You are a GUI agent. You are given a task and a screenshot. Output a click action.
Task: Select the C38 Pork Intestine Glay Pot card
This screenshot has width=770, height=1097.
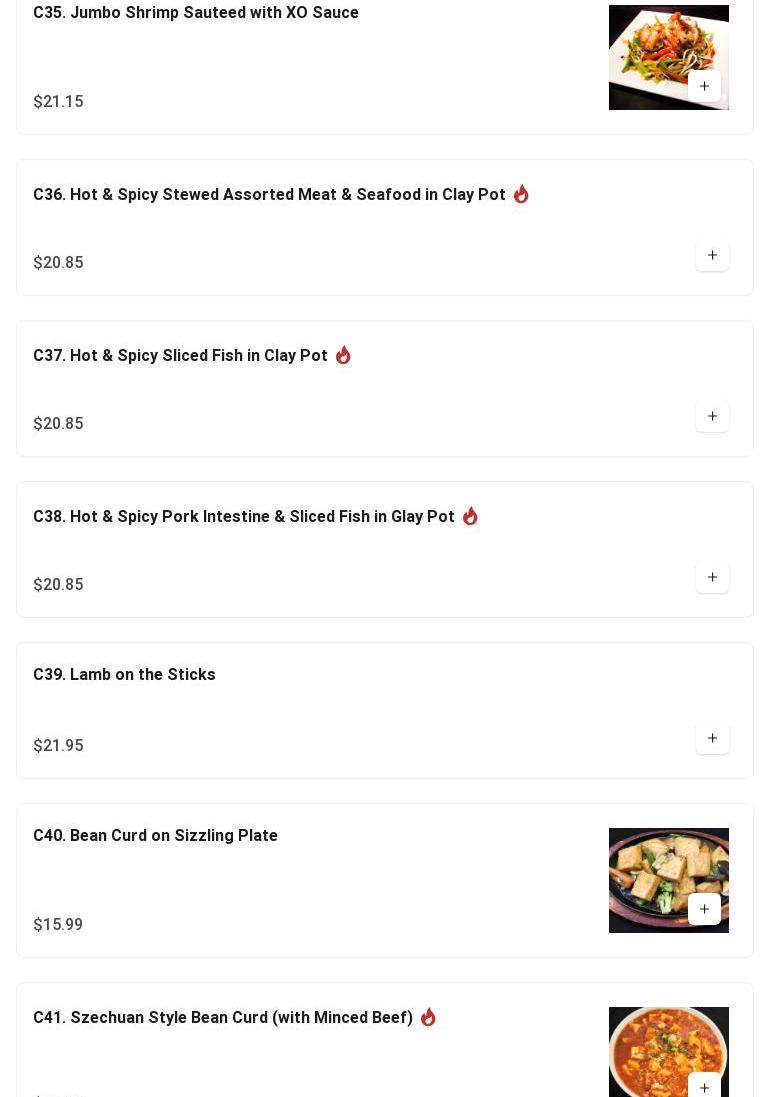point(243,517)
